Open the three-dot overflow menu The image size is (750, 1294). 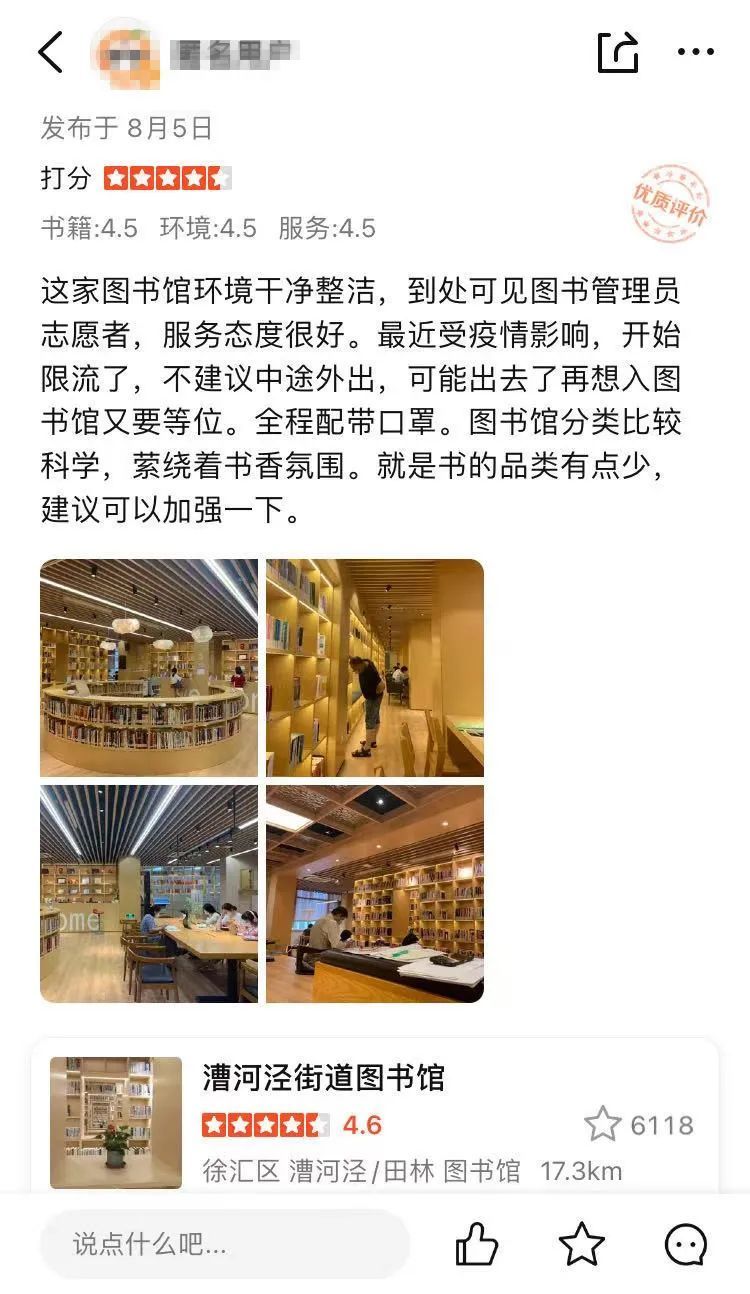[696, 52]
